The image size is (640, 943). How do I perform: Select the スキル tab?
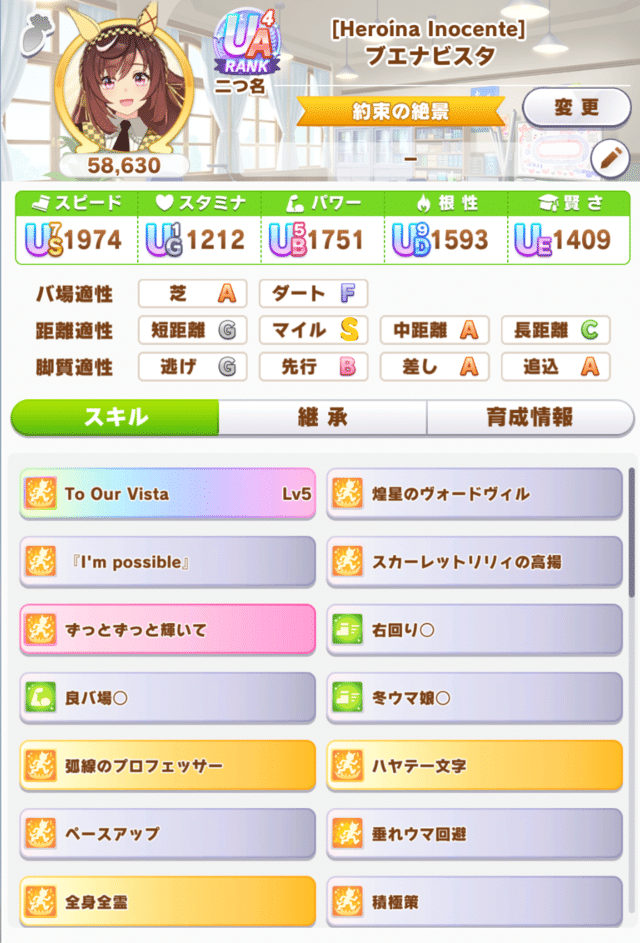click(x=115, y=418)
